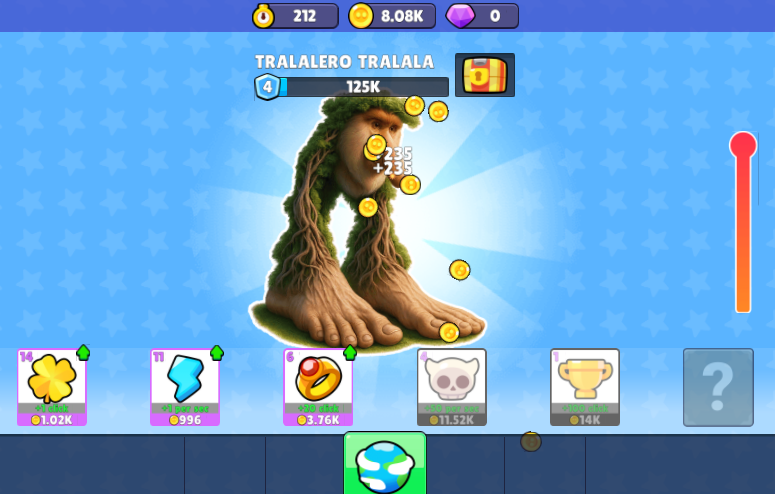This screenshot has width=775, height=494.
Task: Tap the locked question mark card
Action: [718, 387]
